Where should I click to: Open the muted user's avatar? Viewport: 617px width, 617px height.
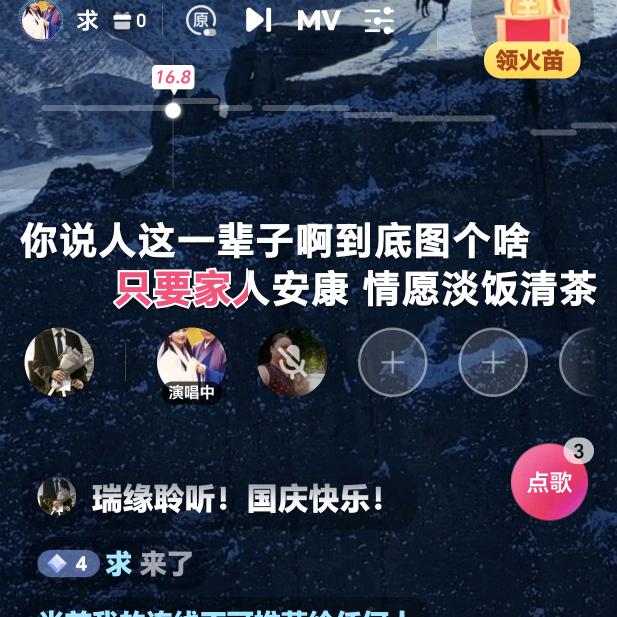pos(292,361)
